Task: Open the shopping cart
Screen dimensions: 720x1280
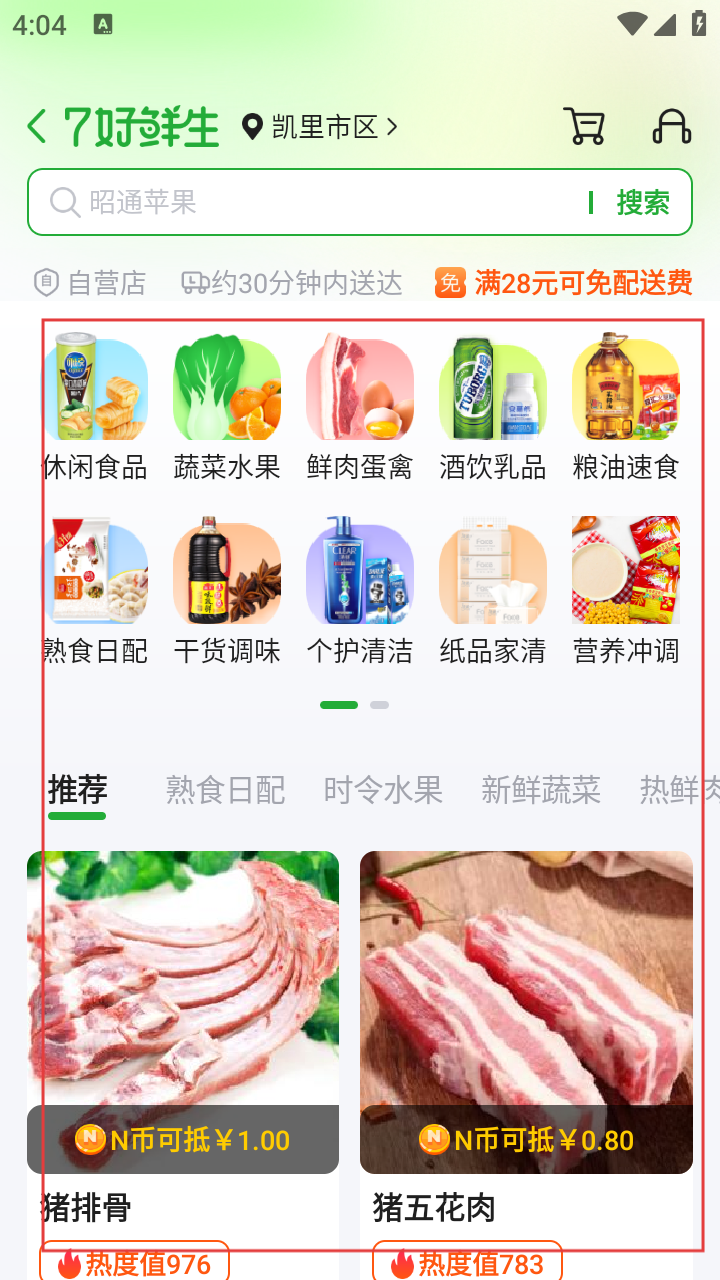Action: click(585, 127)
